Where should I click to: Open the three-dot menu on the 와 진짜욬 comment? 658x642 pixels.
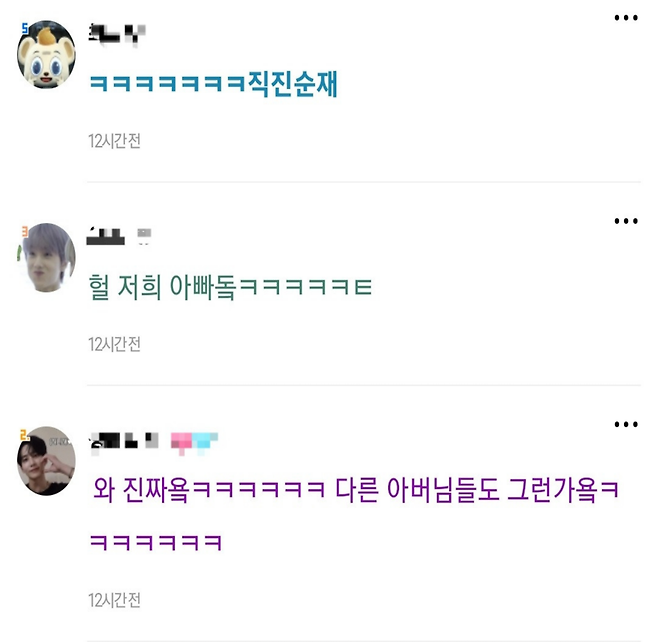click(626, 425)
